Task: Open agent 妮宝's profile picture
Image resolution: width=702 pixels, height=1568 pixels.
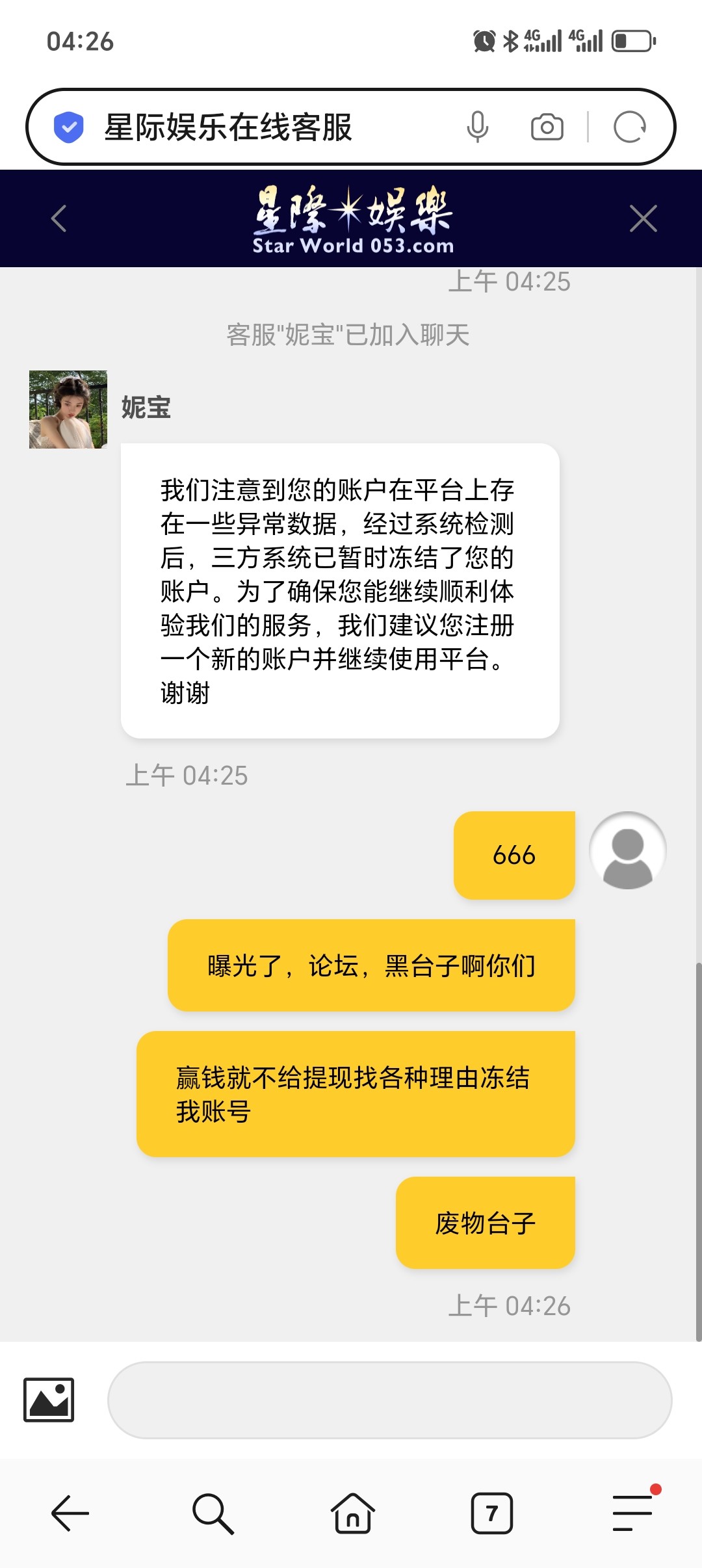Action: [x=69, y=408]
